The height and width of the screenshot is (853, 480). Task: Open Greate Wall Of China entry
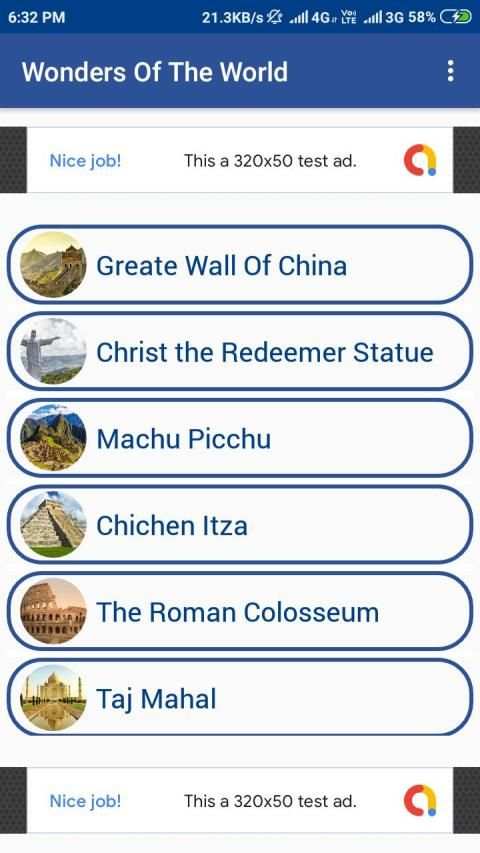[x=240, y=264]
